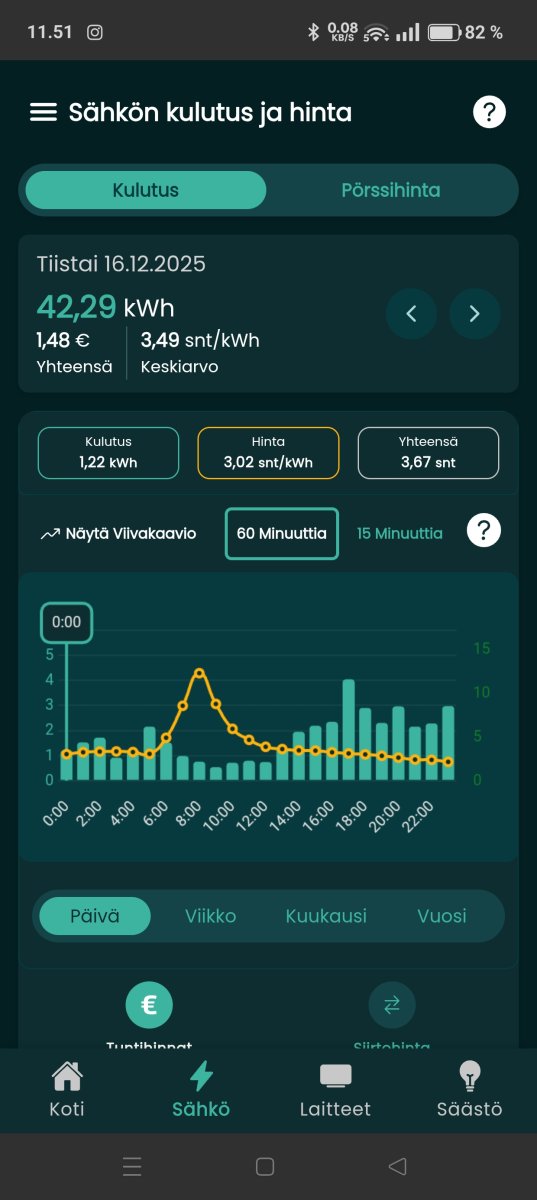Switch to Kuukausi period
537x1200 pixels.
[x=326, y=916]
